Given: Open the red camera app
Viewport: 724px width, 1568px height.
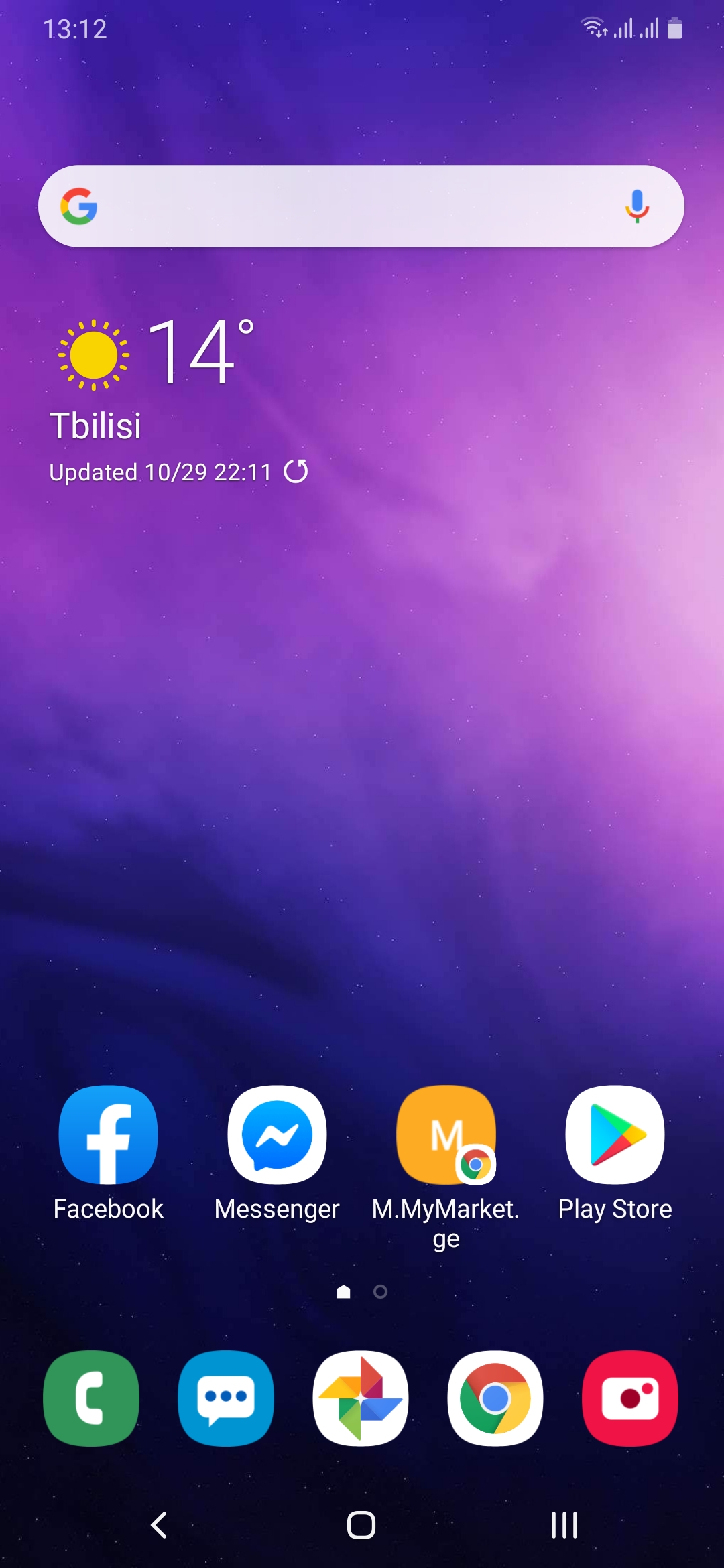Looking at the screenshot, I should [x=630, y=1398].
